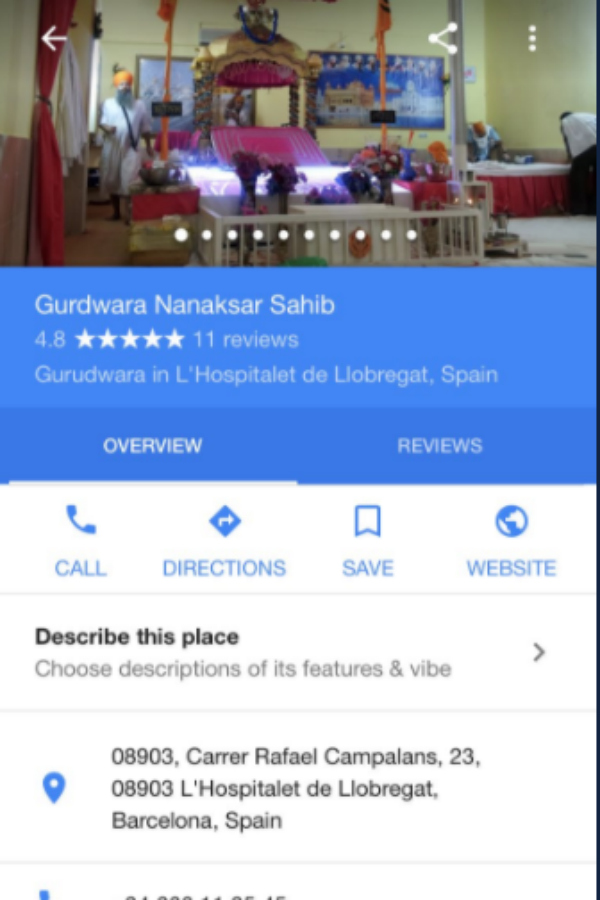Open the place's website

[511, 541]
